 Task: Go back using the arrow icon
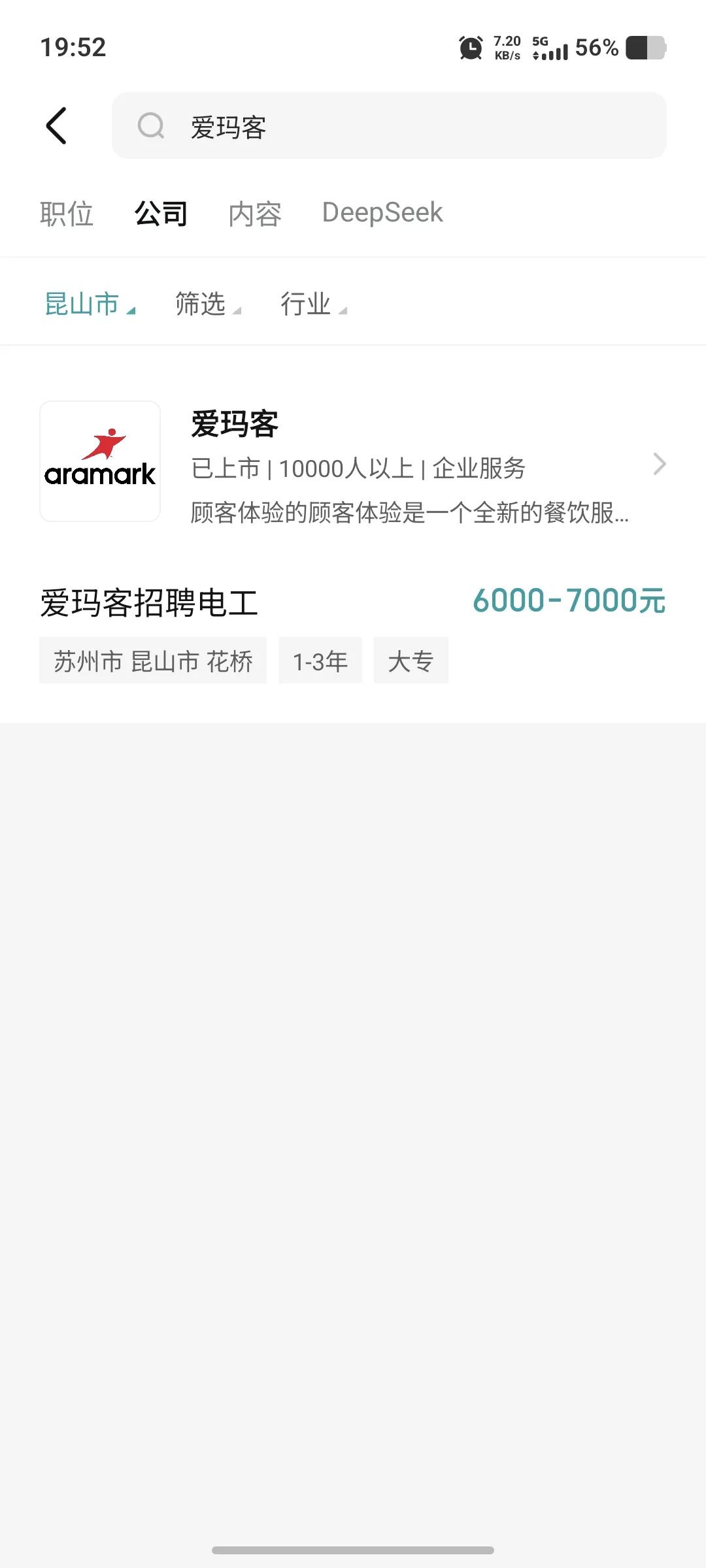(x=57, y=125)
